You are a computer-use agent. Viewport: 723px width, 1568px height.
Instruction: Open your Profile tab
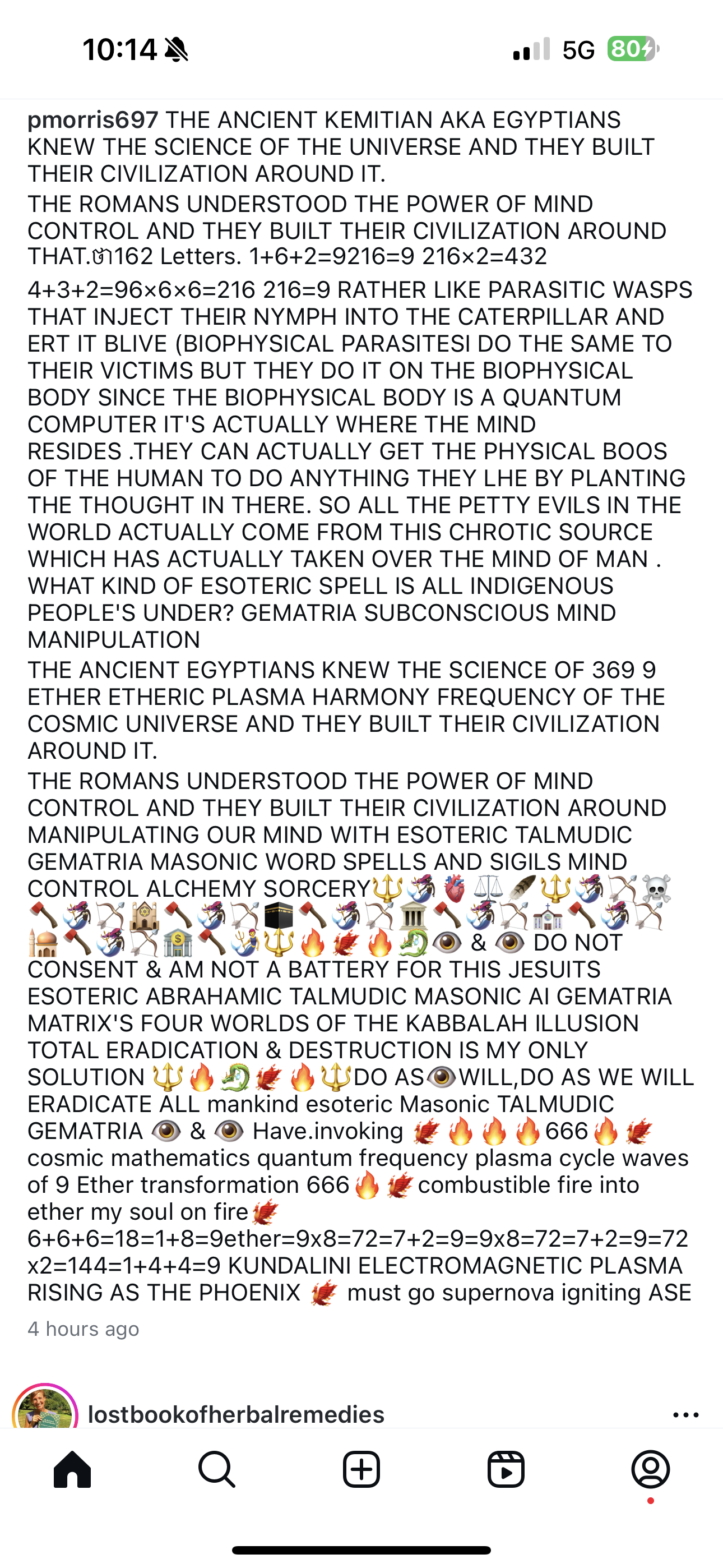(651, 1469)
